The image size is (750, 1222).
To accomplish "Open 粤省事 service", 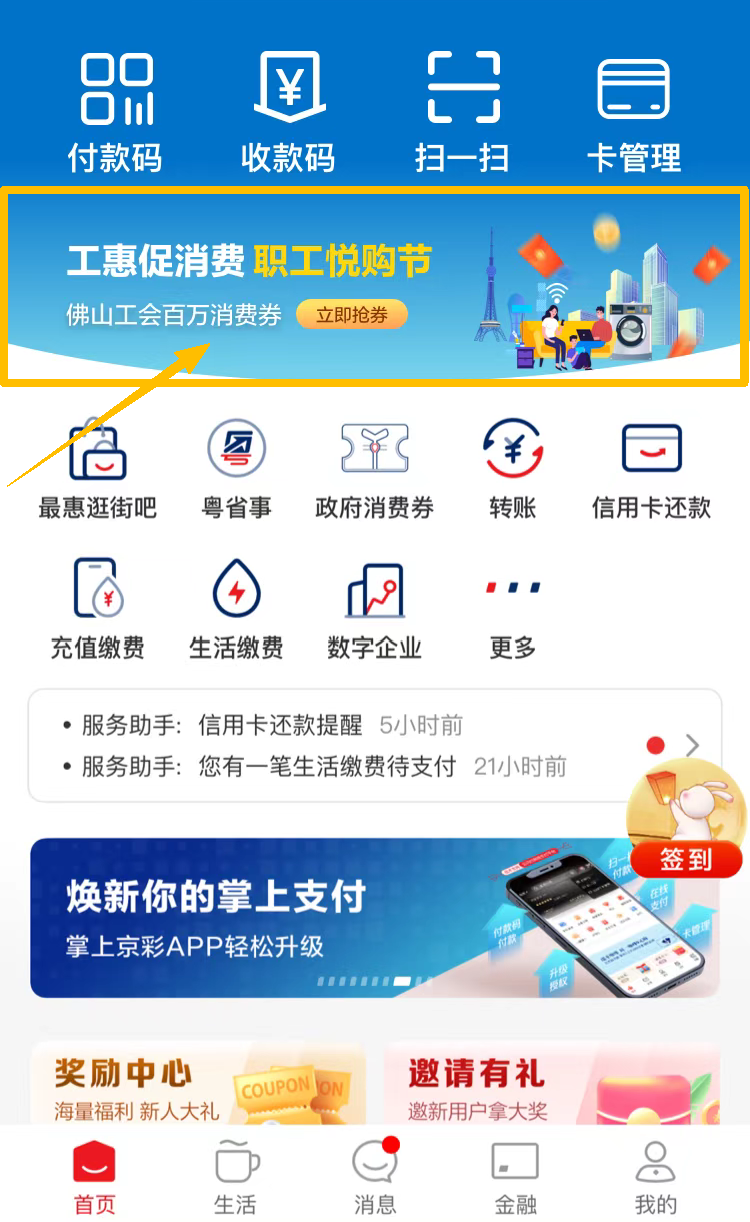I will point(236,468).
